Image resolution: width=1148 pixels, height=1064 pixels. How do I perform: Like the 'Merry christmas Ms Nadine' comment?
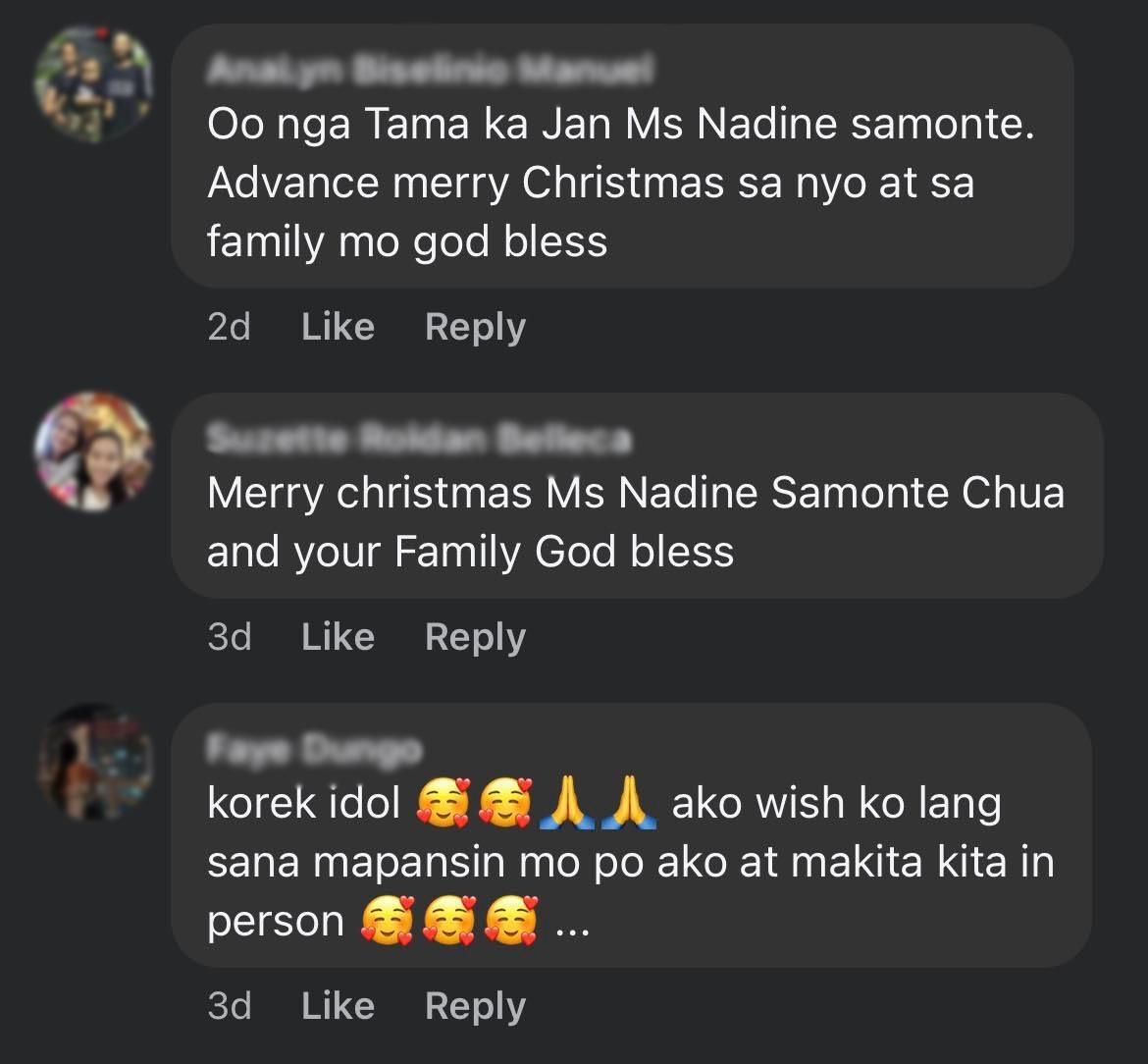coord(338,637)
